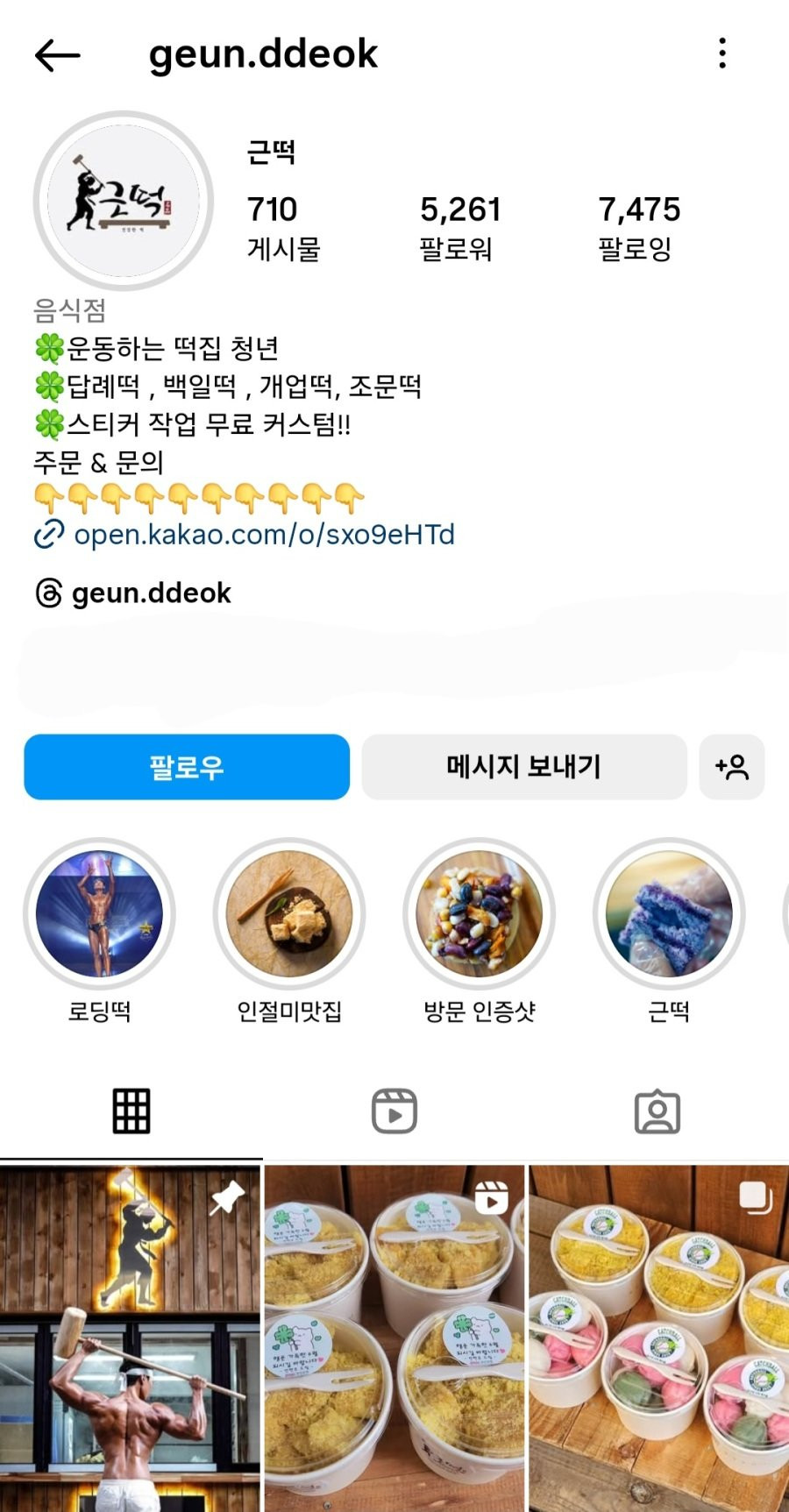
Task: Switch to the tagged photos tab
Action: point(657,1111)
